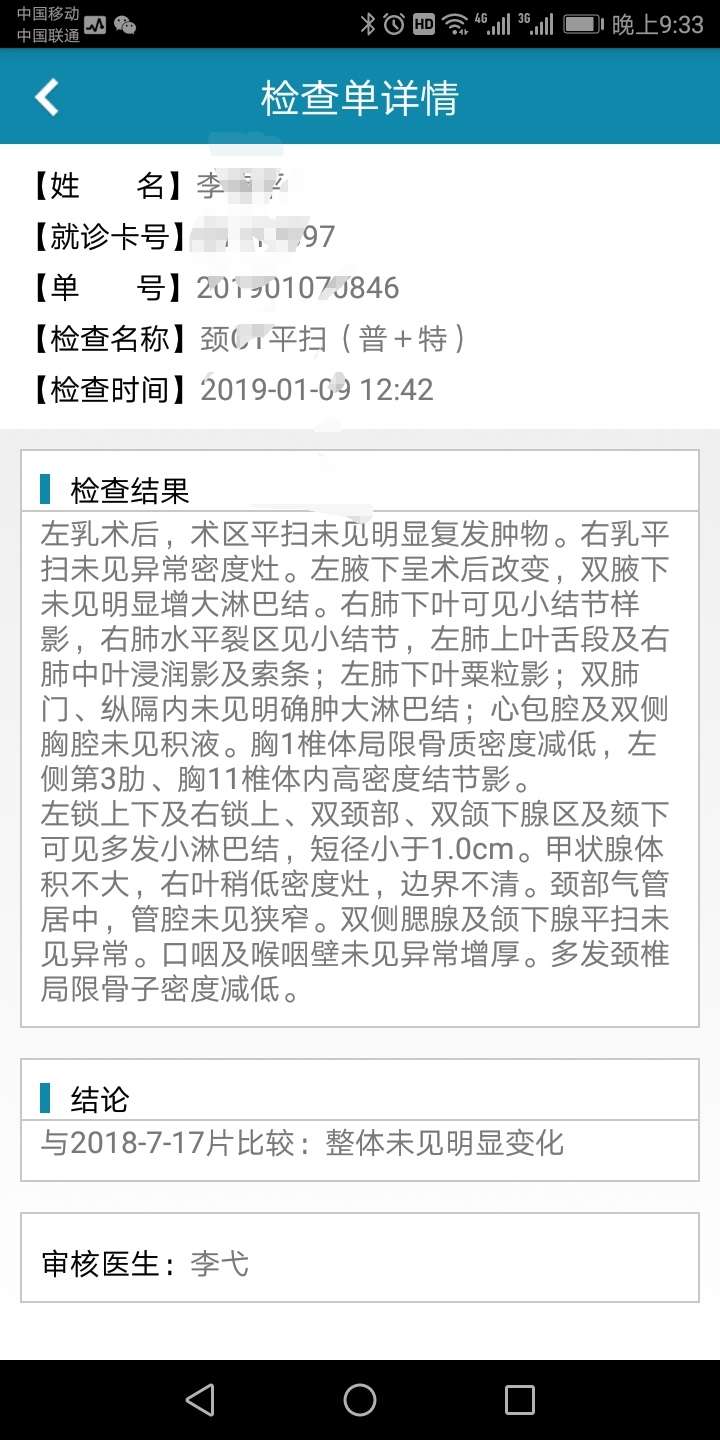Screen dimensions: 720x1440
Task: Select the 结论 section header
Action: pos(97,1097)
